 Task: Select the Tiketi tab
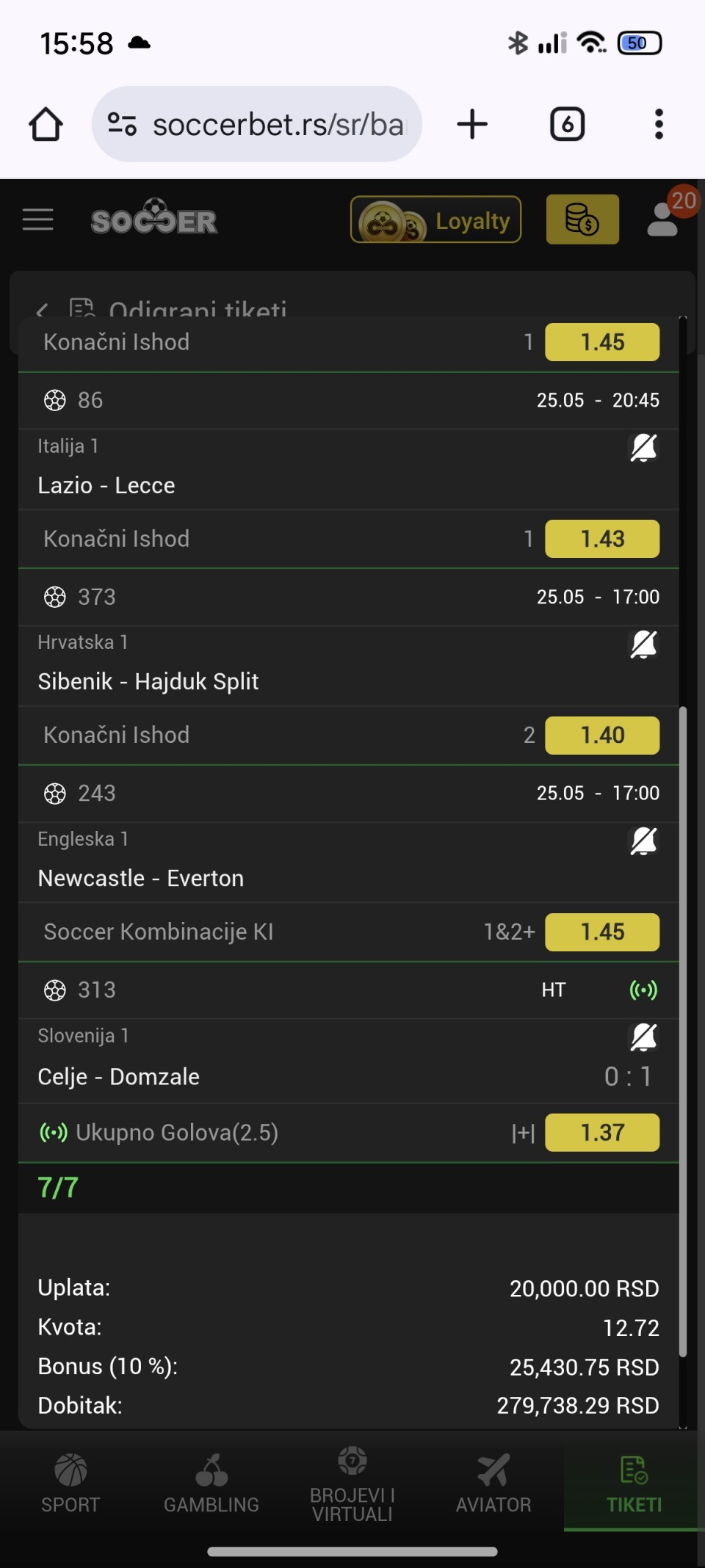(x=634, y=1484)
